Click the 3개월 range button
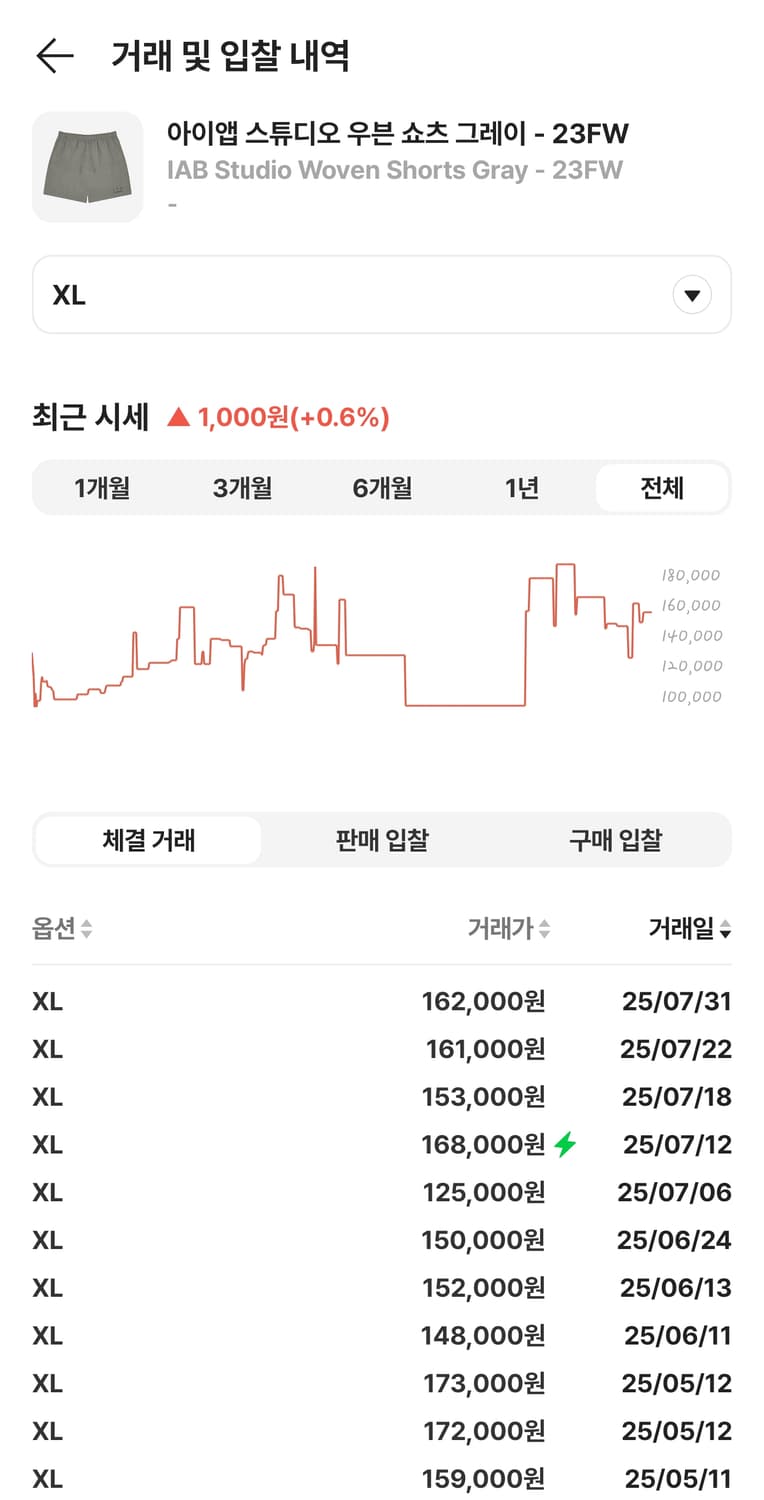Viewport: 764px width, 1500px height. click(x=242, y=488)
